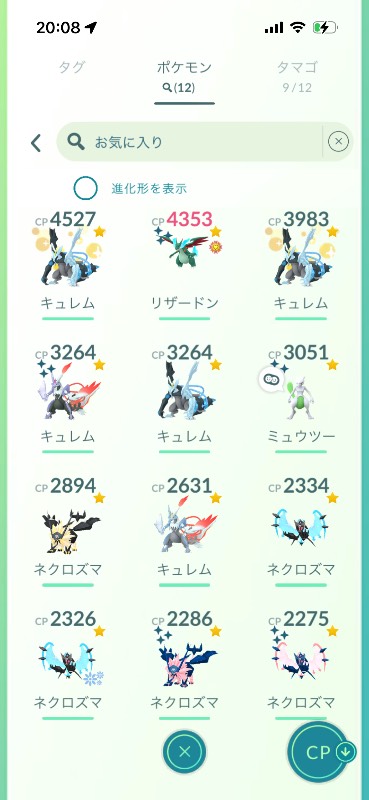Select the キュレム with CP 3983
369x800 pixels.
(x=301, y=265)
